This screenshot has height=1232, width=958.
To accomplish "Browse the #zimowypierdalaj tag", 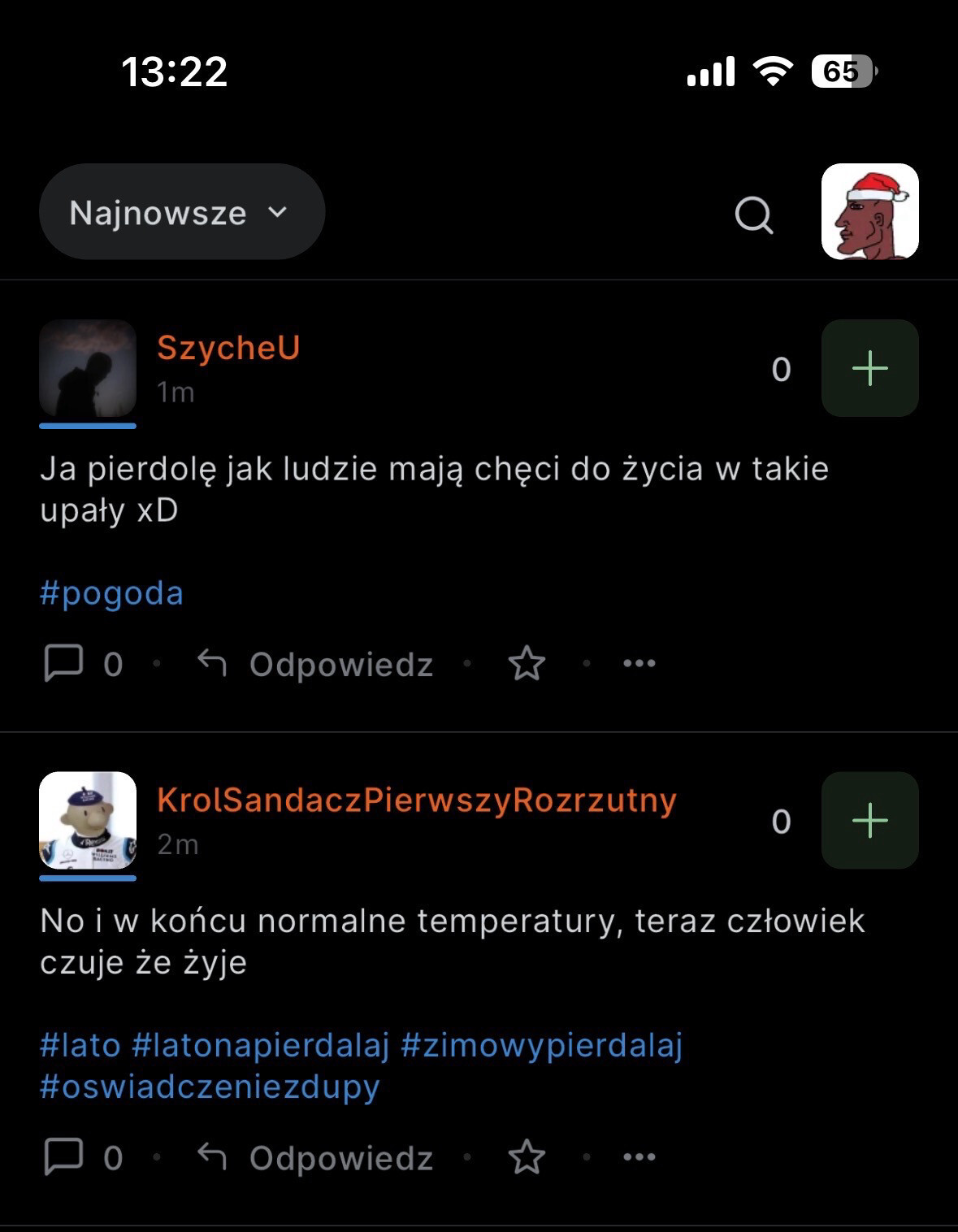I will click(542, 1045).
